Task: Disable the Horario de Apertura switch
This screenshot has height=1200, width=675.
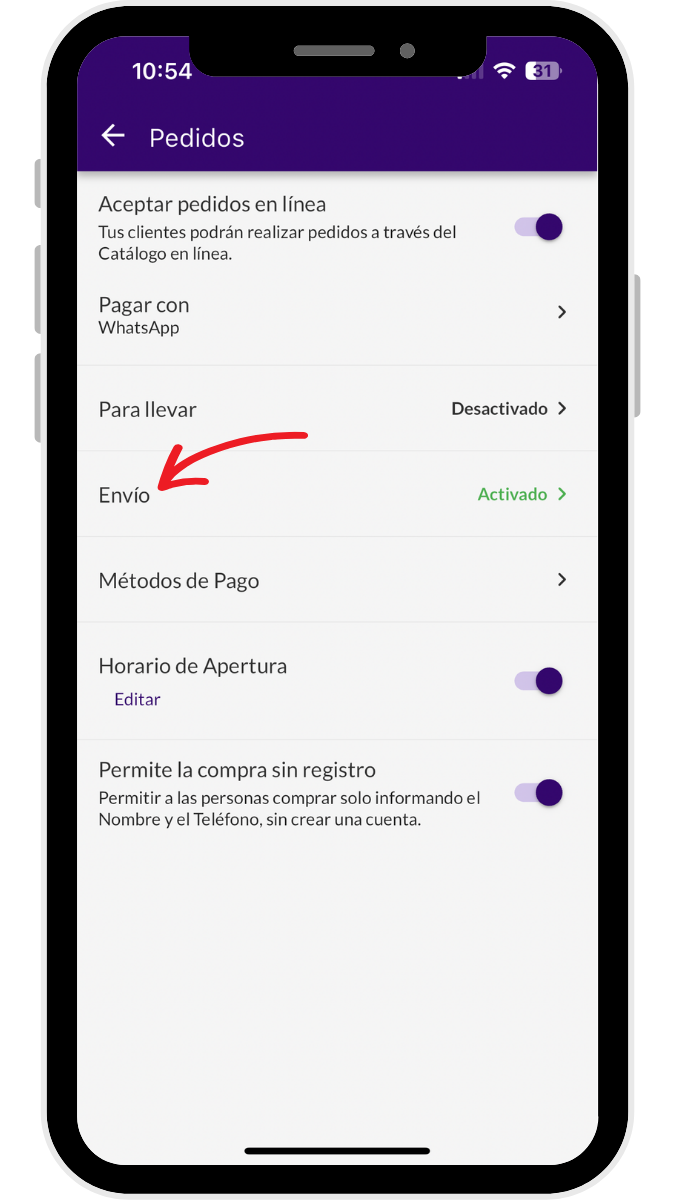Action: tap(540, 681)
